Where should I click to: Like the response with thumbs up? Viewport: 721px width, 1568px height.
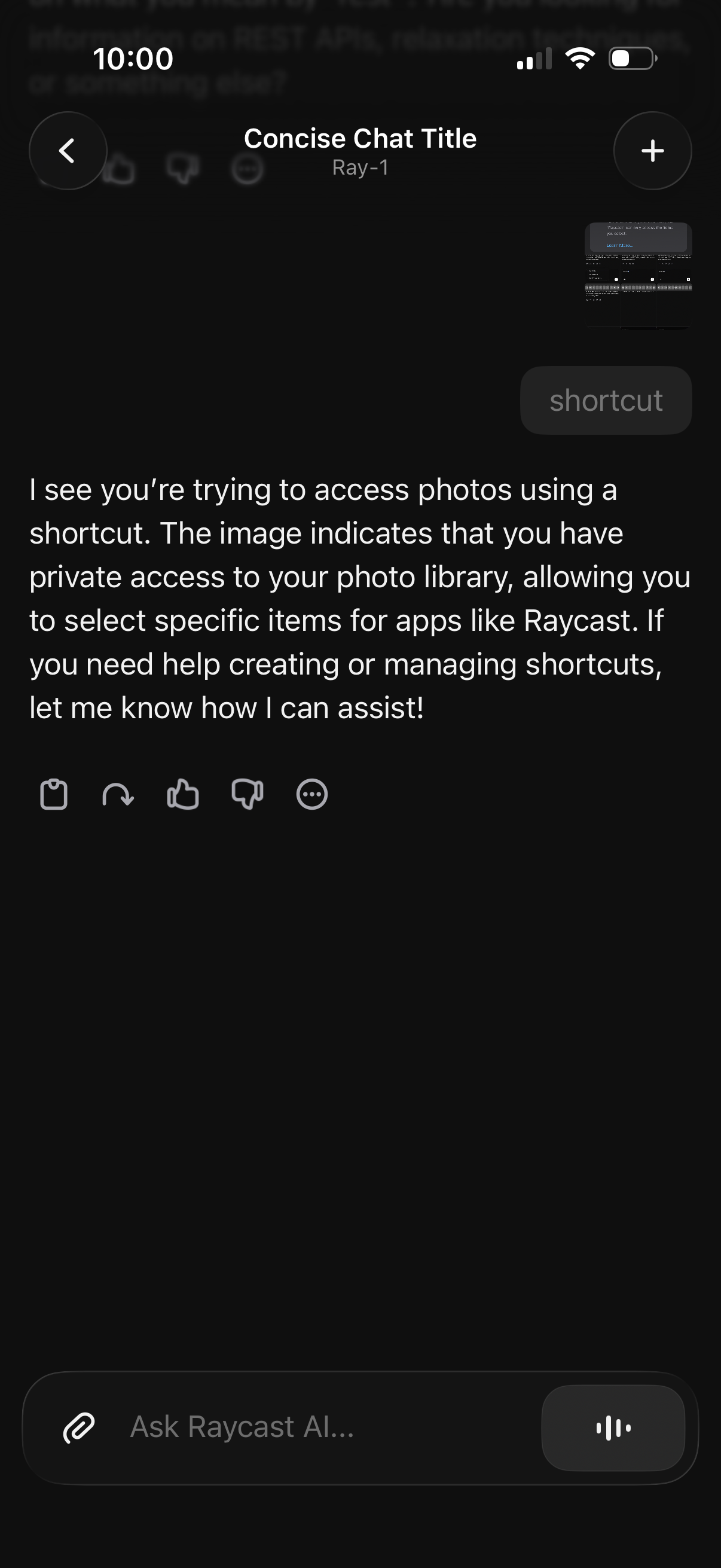182,794
